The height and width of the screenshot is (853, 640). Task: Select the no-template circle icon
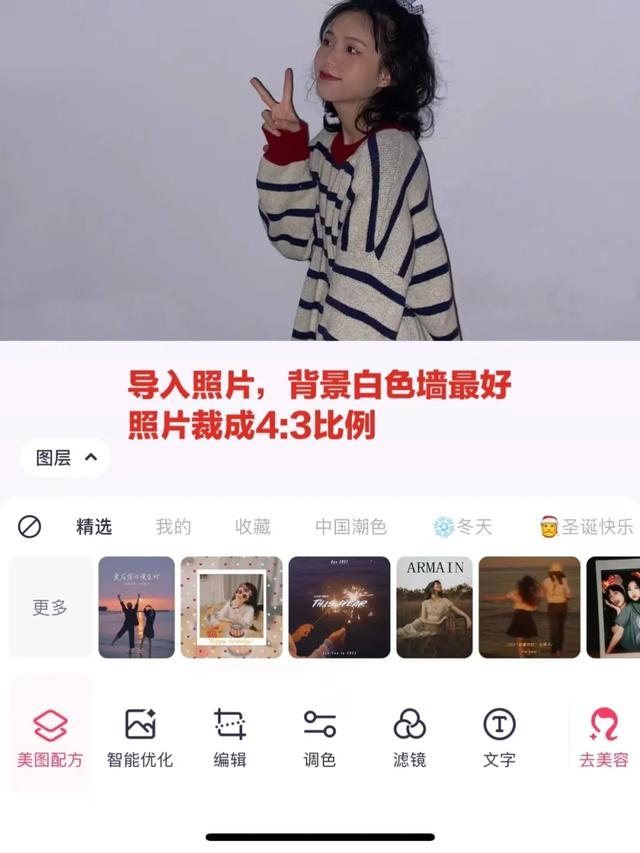point(30,527)
